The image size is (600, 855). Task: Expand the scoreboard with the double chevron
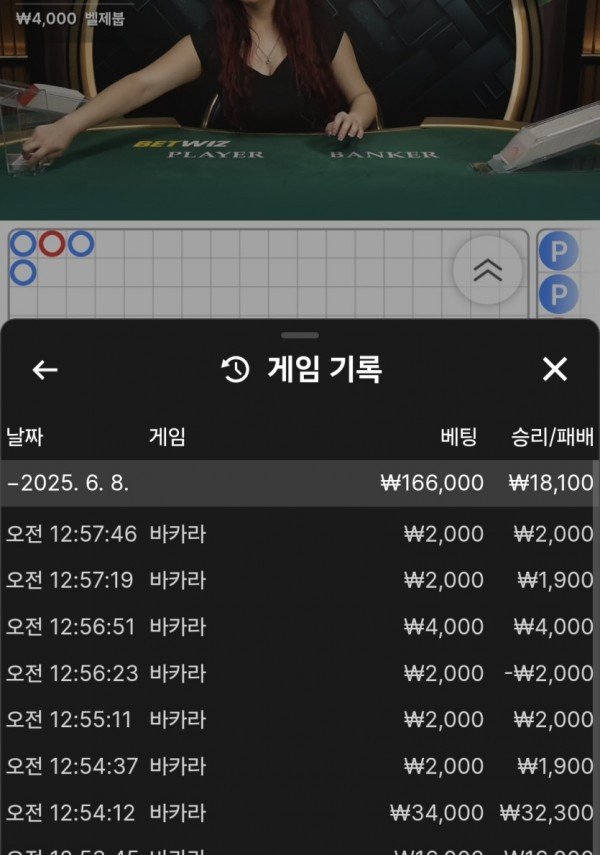pos(487,269)
